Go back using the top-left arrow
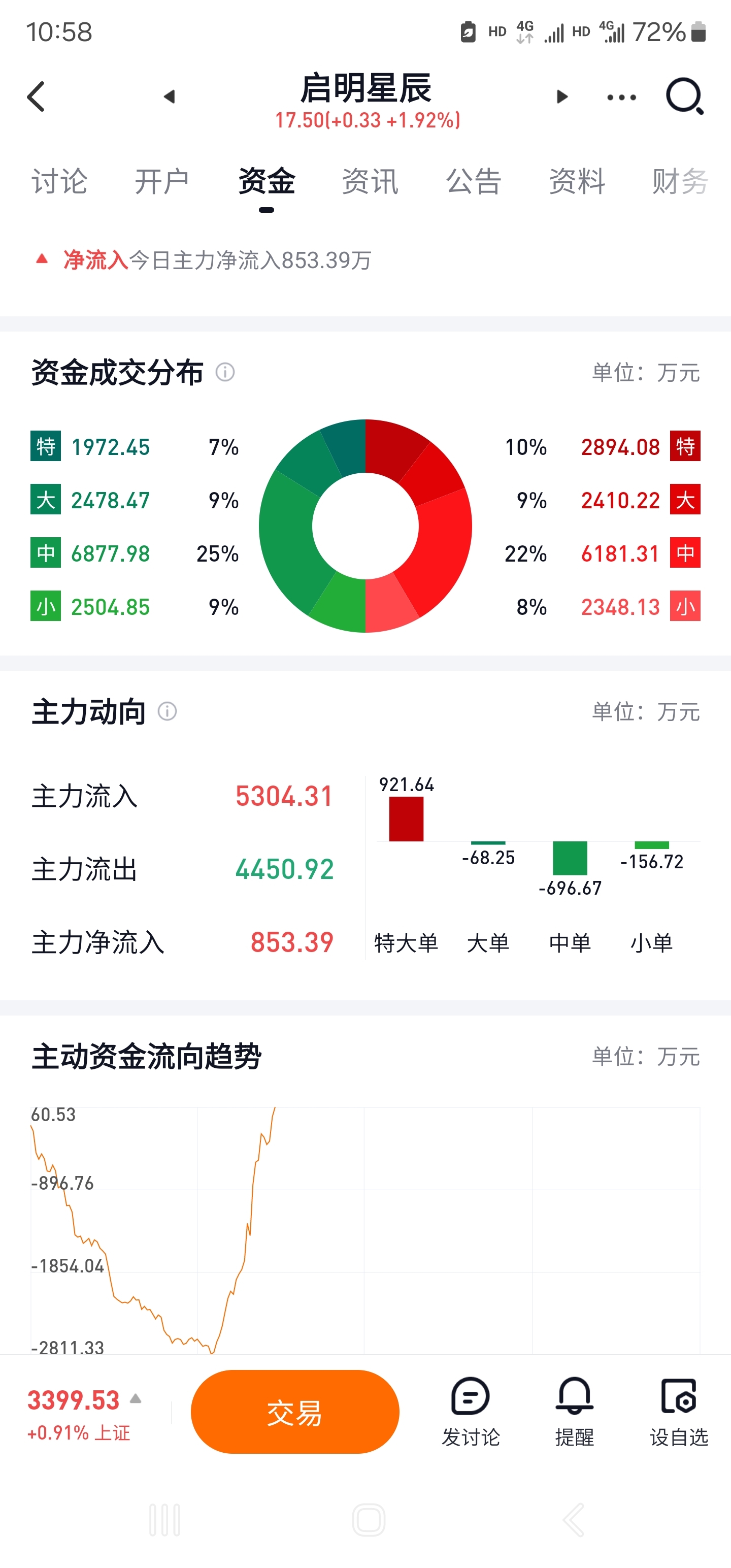 coord(37,97)
